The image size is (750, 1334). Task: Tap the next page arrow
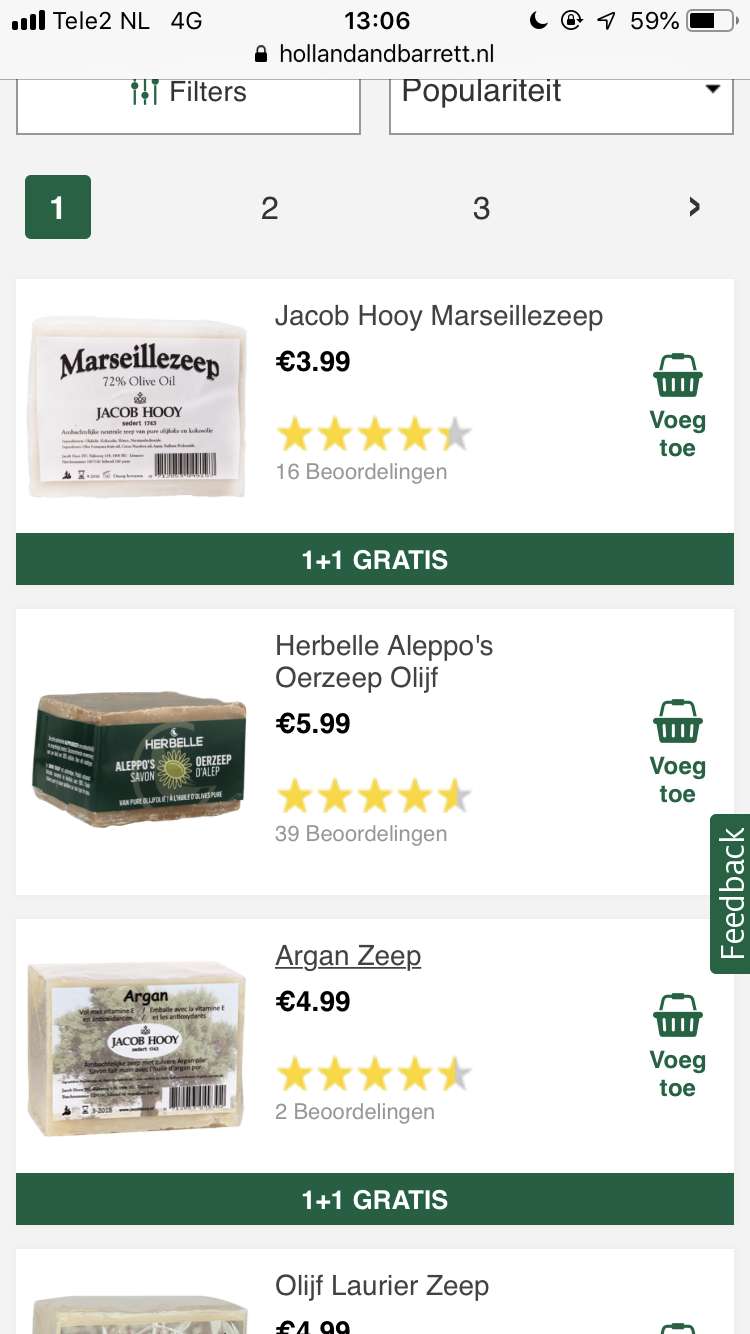coord(694,207)
